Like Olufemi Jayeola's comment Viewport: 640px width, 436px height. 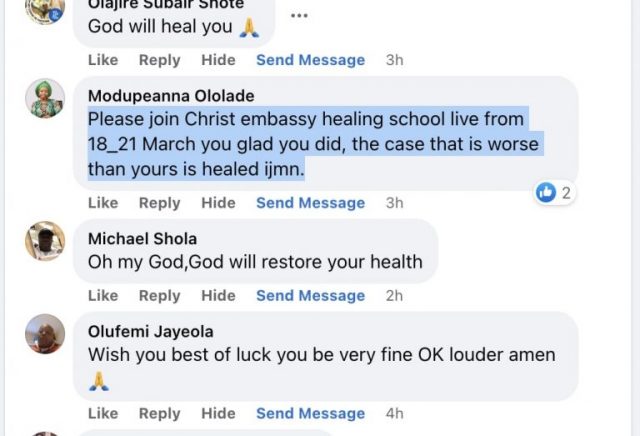point(103,413)
